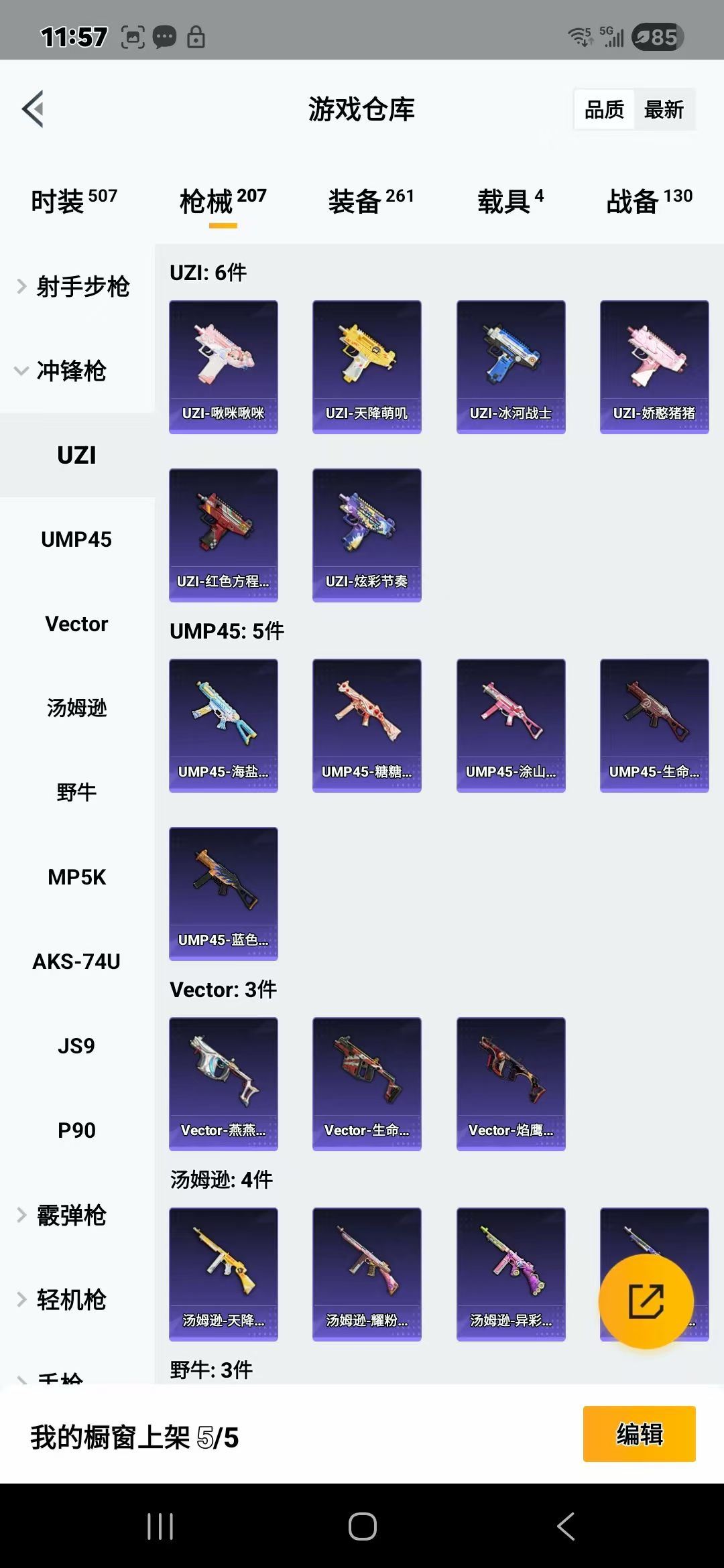This screenshot has width=724, height=1568.
Task: Go back using the top-left arrow
Action: (33, 109)
